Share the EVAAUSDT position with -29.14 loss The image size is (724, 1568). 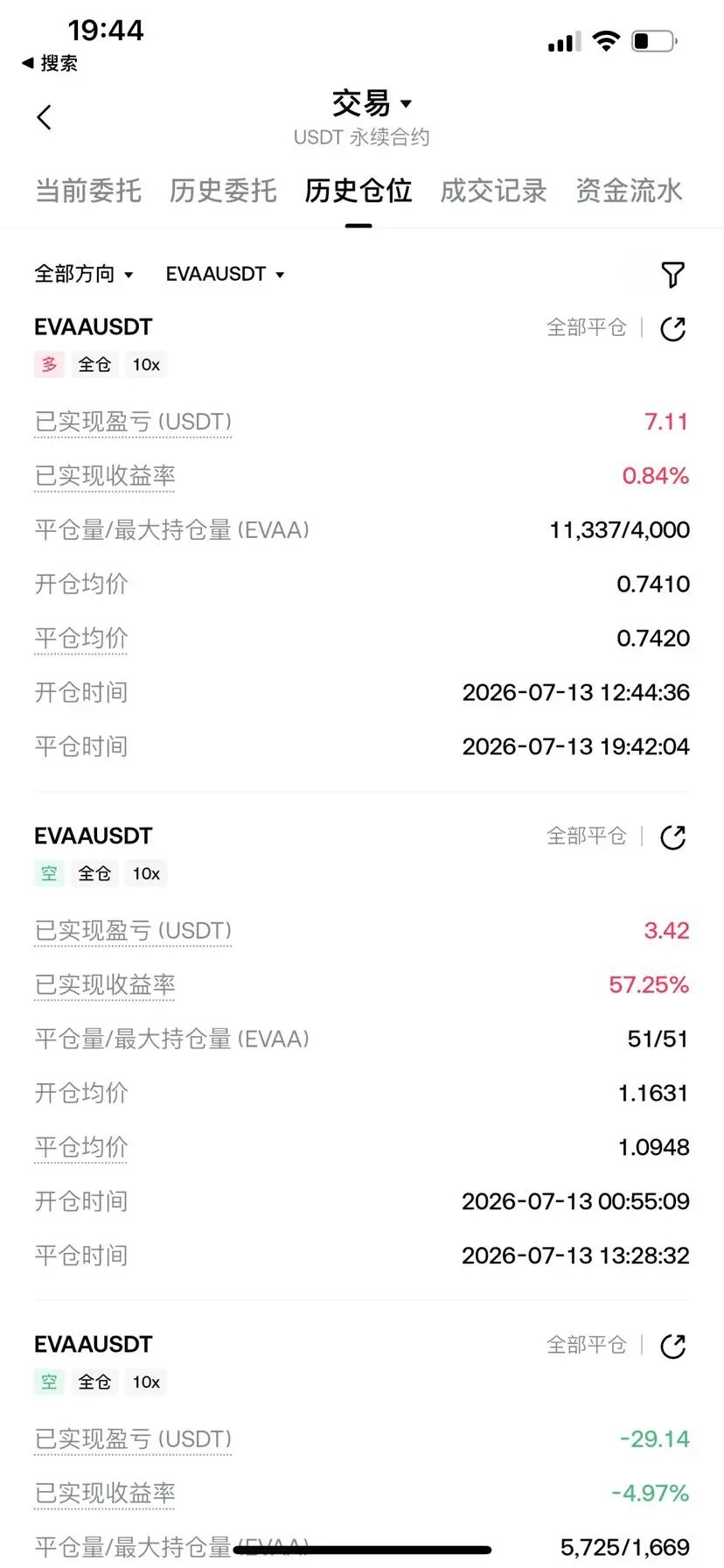click(672, 1346)
